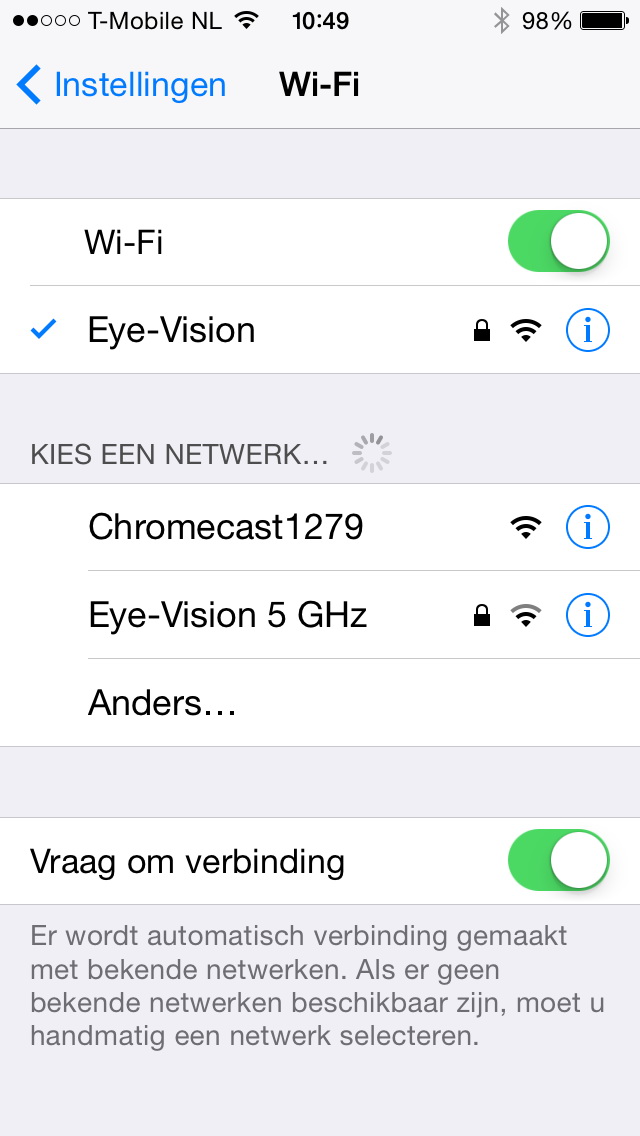Go back to Instellingen
The image size is (640, 1136).
[122, 85]
